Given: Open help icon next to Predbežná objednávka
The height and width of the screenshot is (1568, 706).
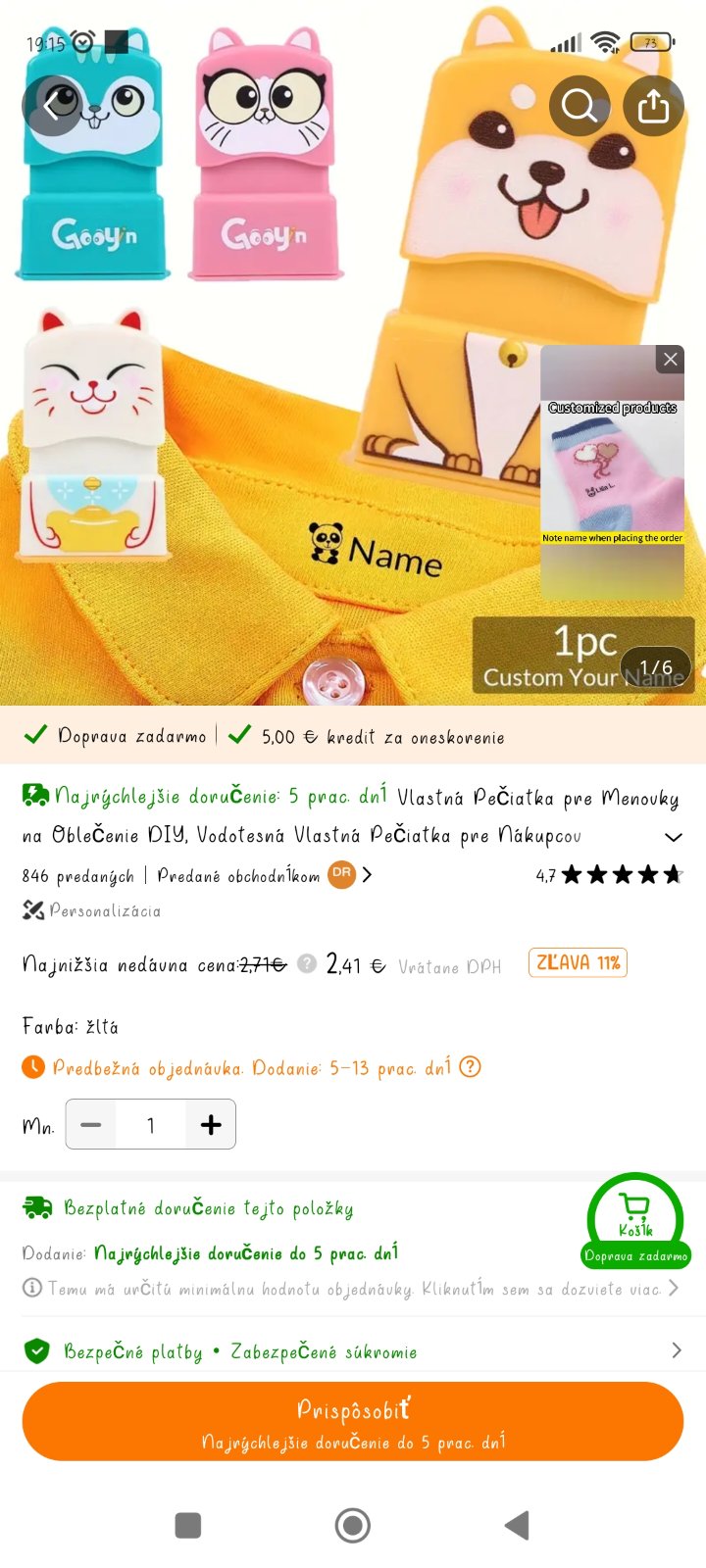Looking at the screenshot, I should 471,1067.
